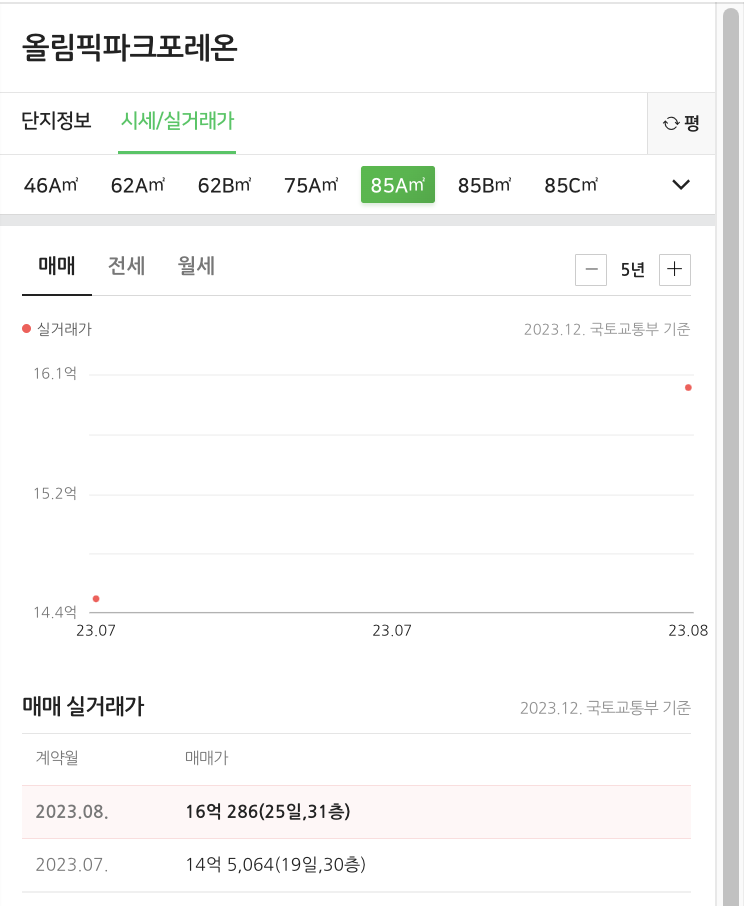Select the 85A㎡ area size option
744x906 pixels.
pos(397,184)
